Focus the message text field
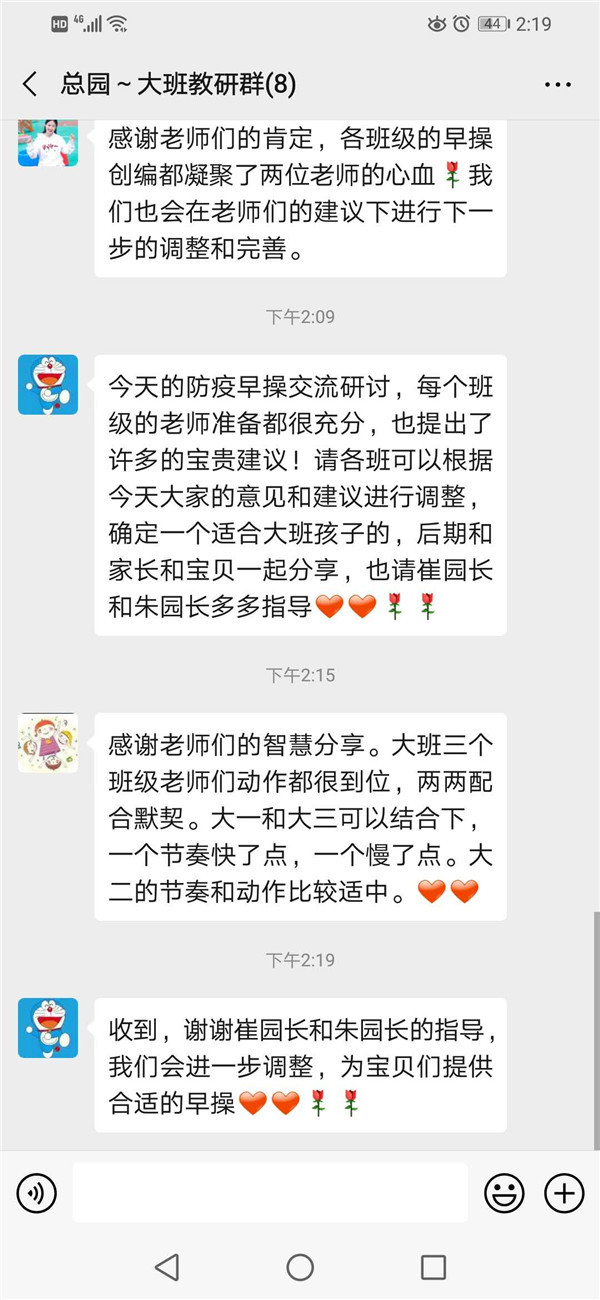600x1300 pixels. click(270, 1192)
